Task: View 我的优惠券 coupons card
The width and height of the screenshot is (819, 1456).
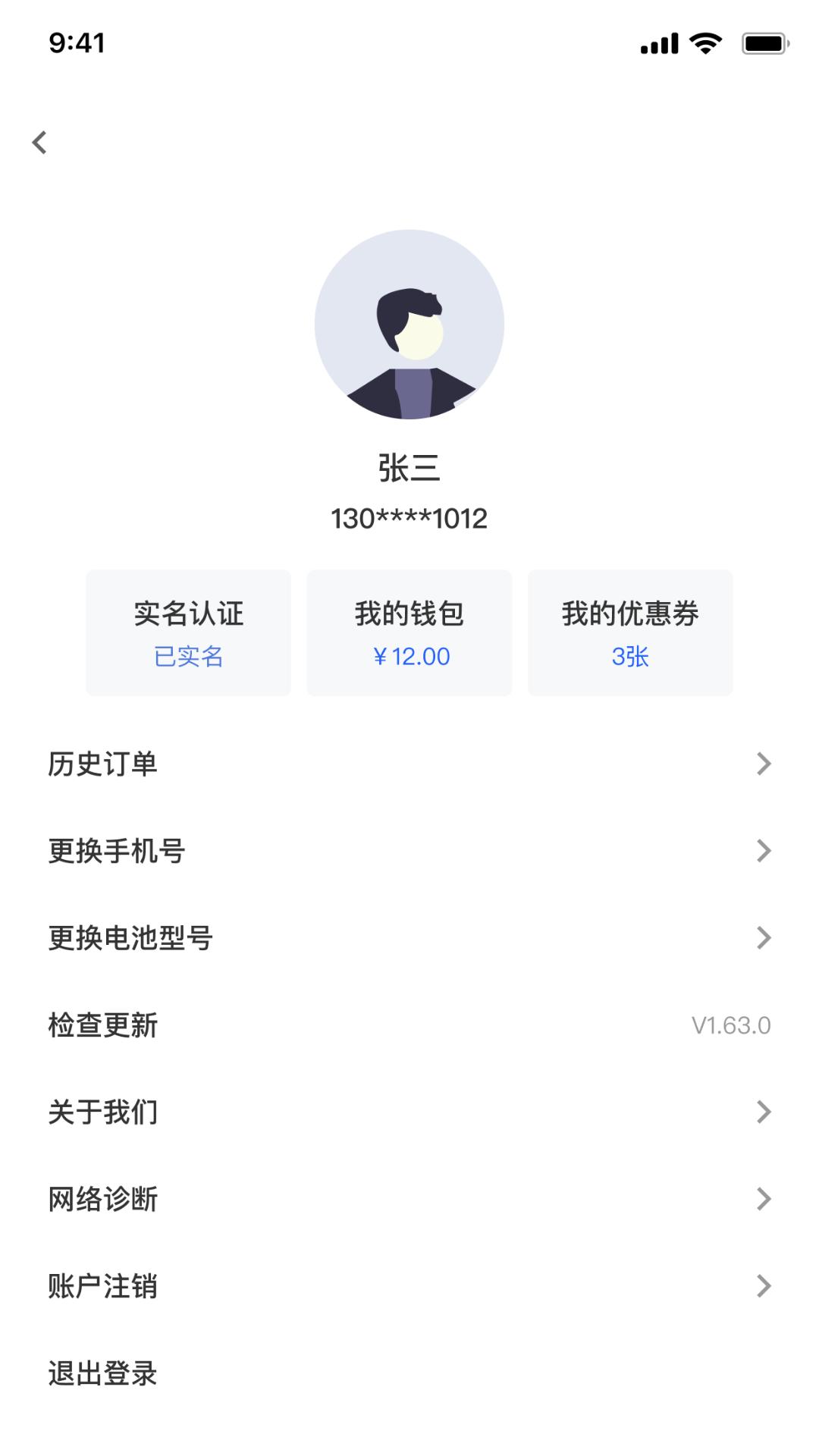Action: [630, 632]
